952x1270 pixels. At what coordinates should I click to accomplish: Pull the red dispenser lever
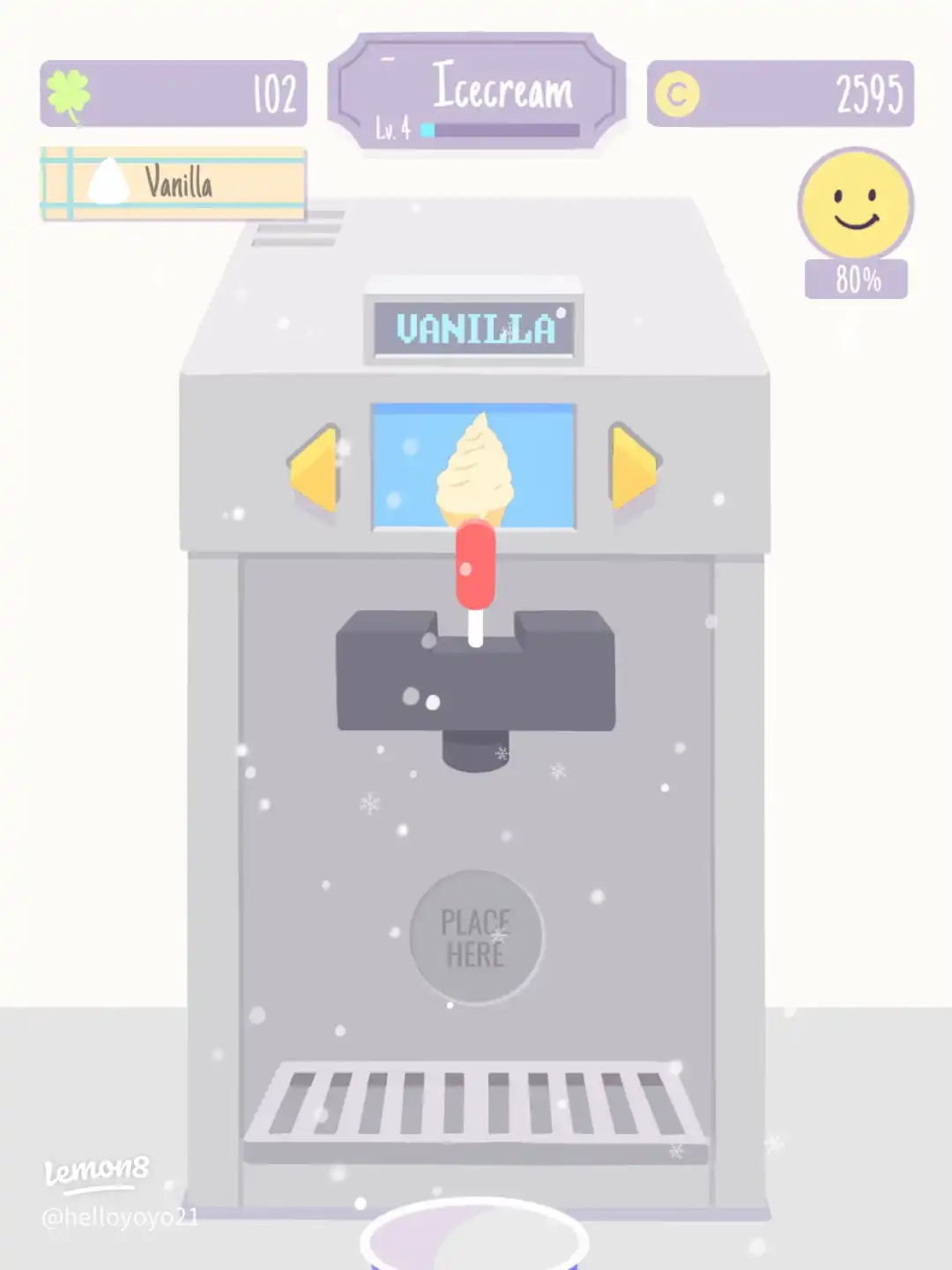(475, 566)
